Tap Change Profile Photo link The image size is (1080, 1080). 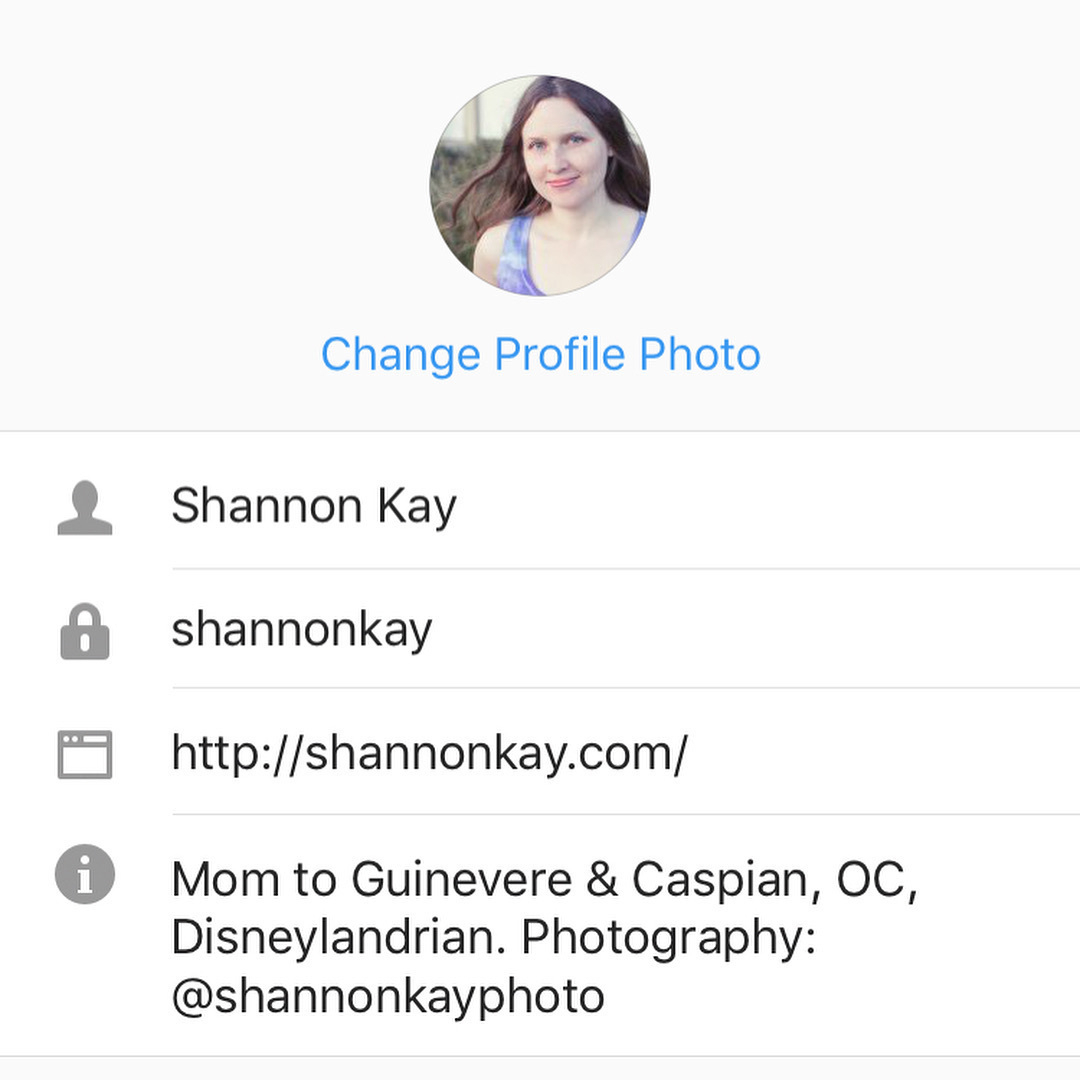pyautogui.click(x=540, y=355)
